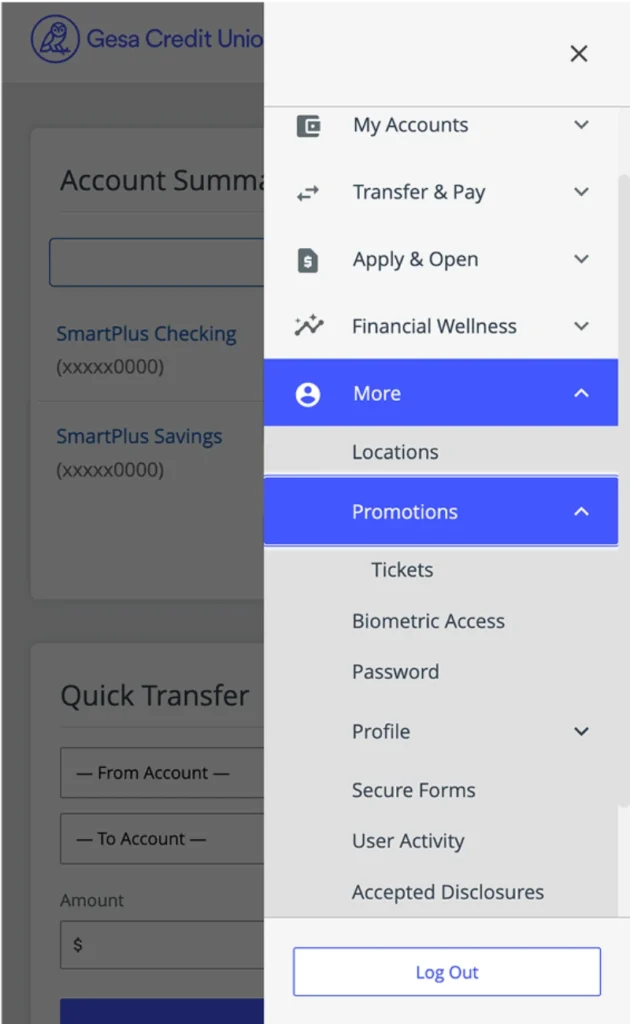View User Activity
This screenshot has width=630, height=1024.
[x=408, y=841]
